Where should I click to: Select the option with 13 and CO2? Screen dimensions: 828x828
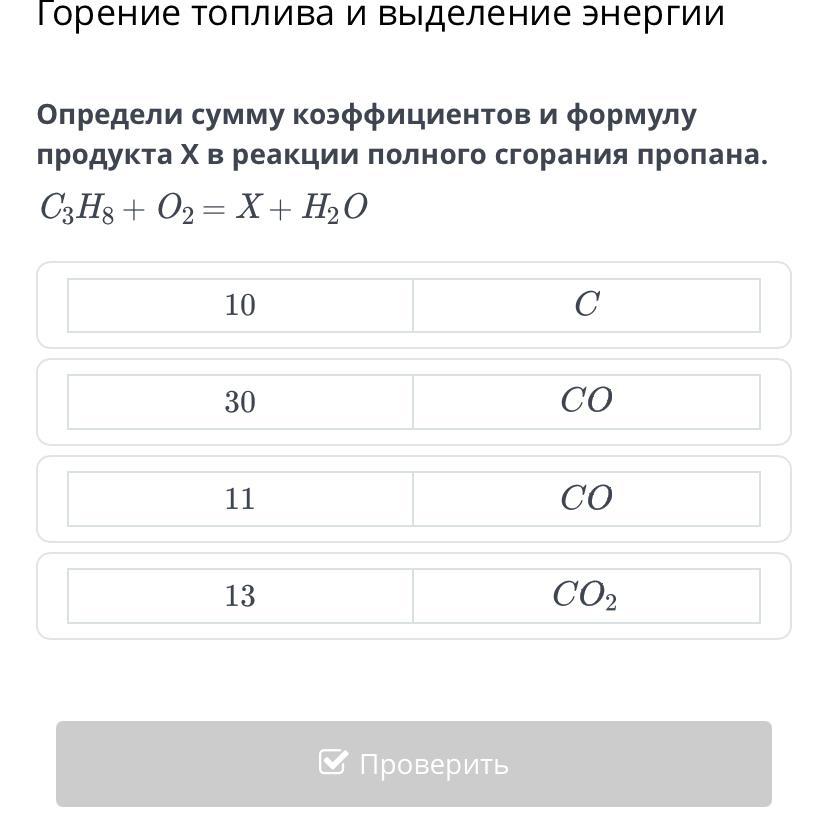click(413, 596)
